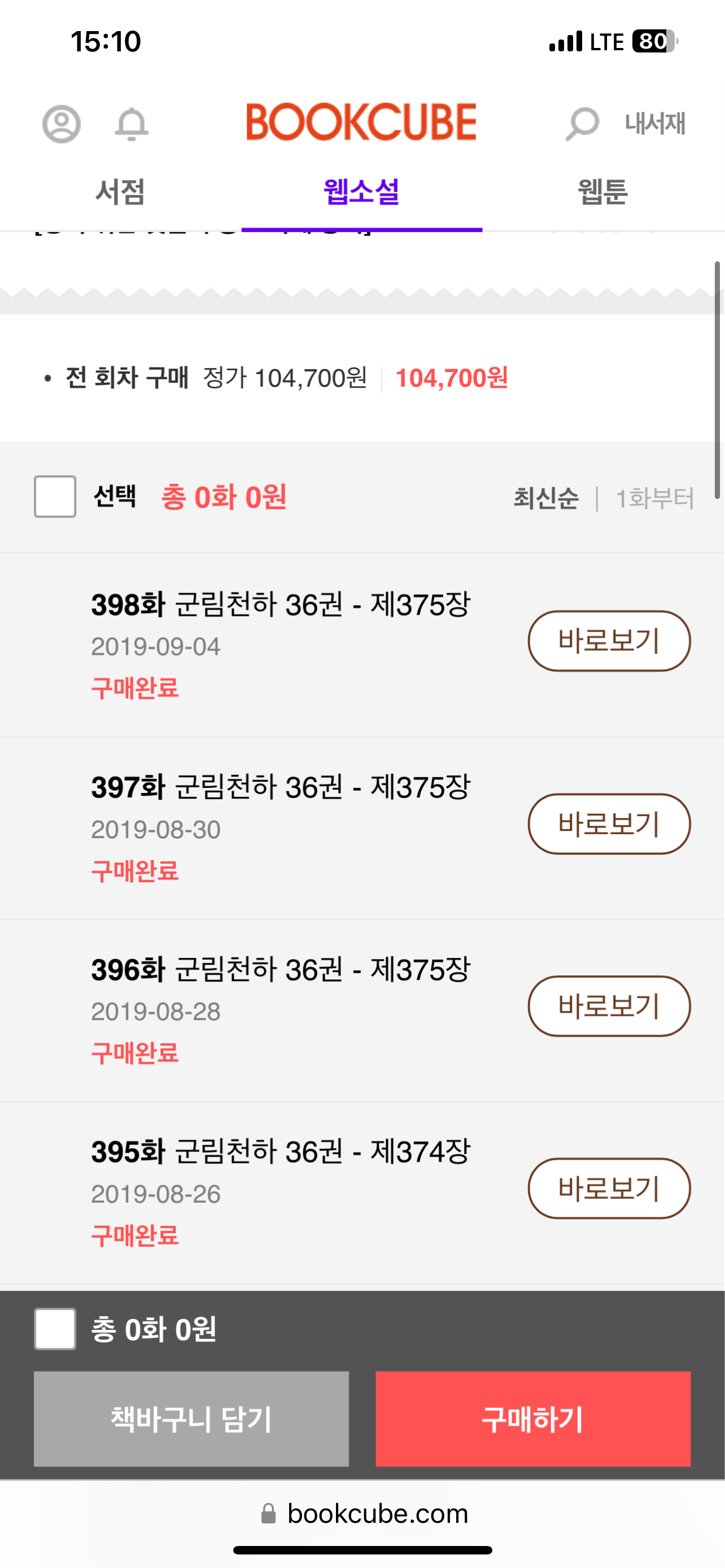Viewport: 725px width, 1568px height.
Task: Read episode 396화 with 바로보기
Action: (x=609, y=1006)
